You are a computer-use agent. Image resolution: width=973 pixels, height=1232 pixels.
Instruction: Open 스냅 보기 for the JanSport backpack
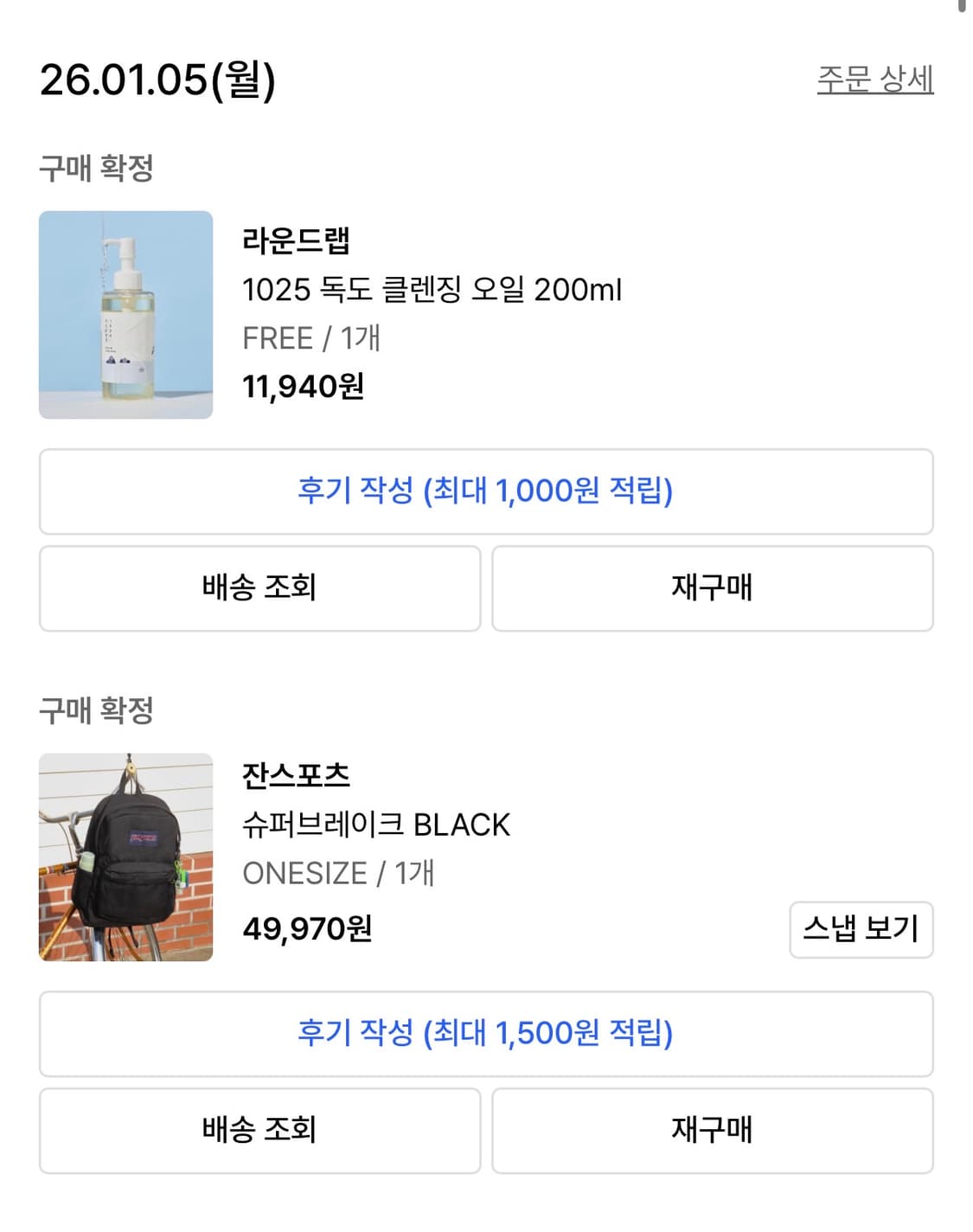[x=861, y=929]
